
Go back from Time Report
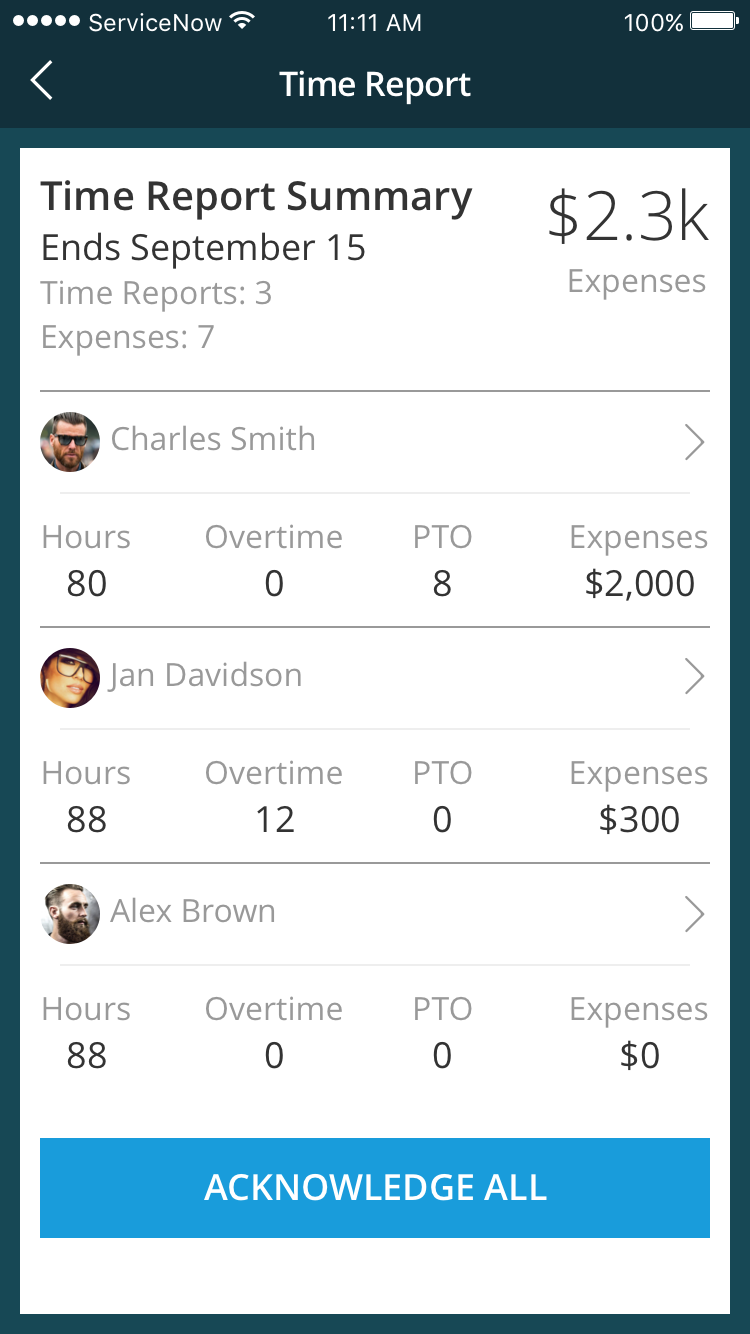click(41, 82)
